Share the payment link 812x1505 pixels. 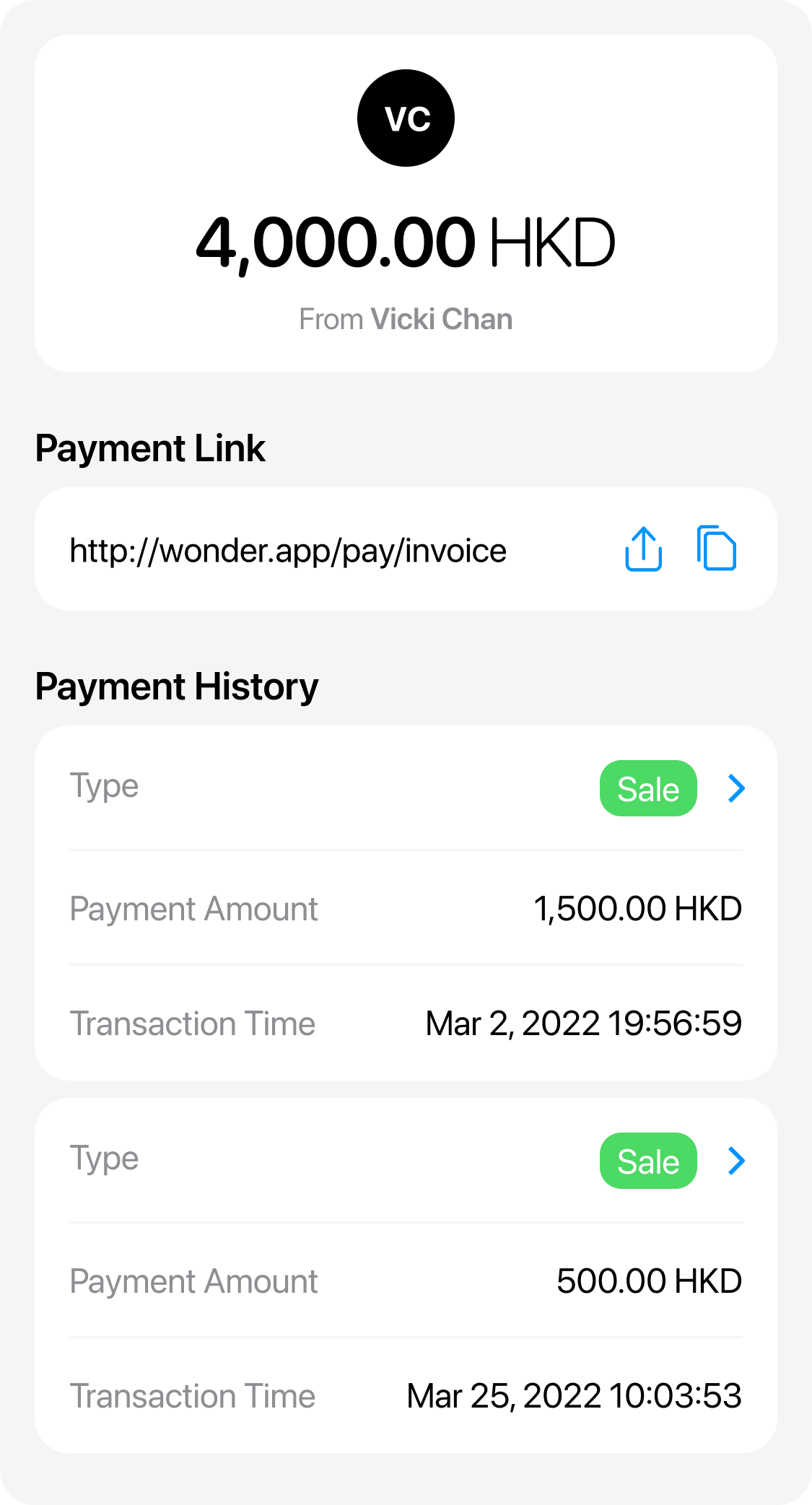tap(643, 549)
